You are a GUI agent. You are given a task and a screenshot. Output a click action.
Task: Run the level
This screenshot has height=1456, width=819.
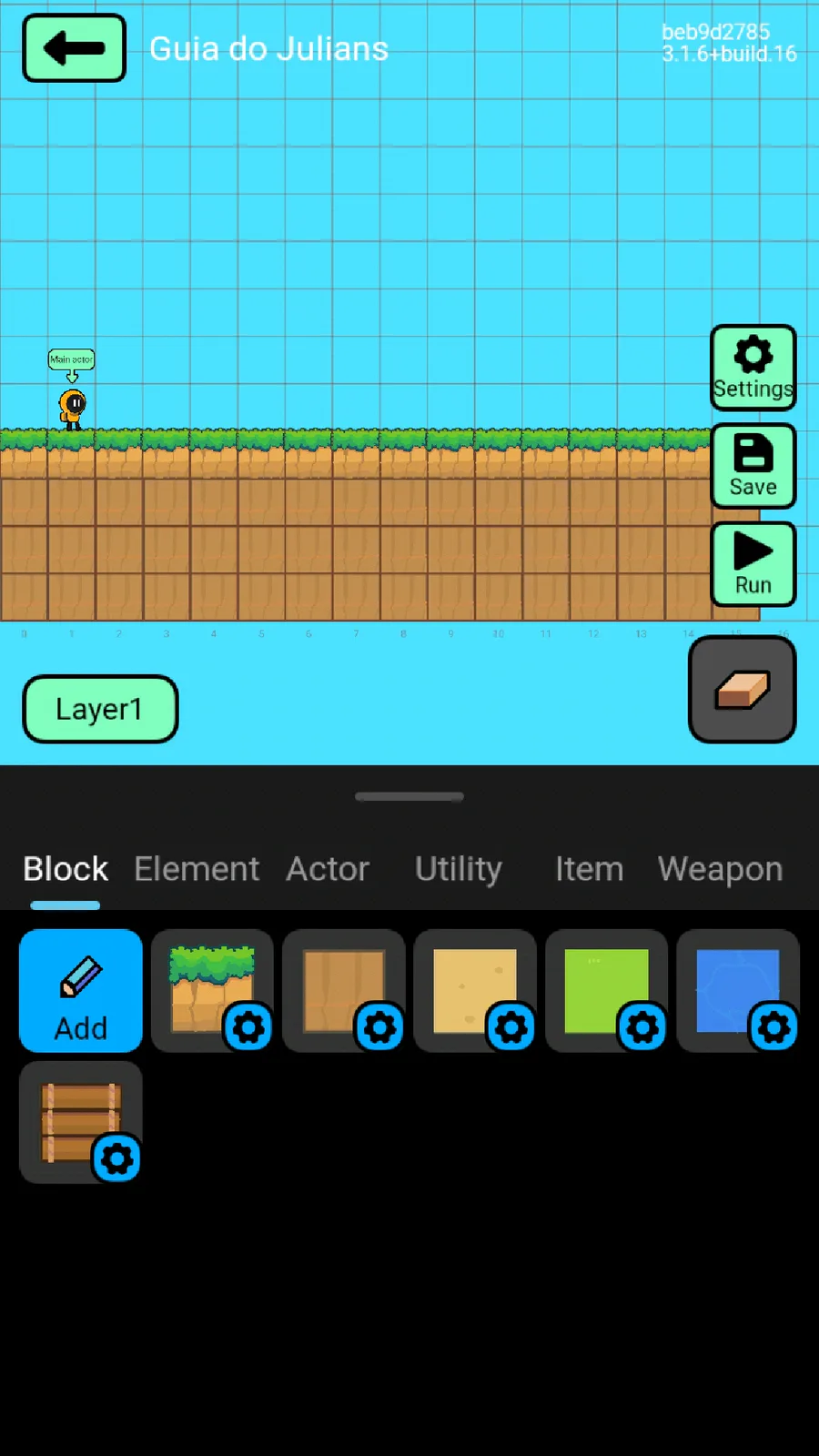point(753,564)
